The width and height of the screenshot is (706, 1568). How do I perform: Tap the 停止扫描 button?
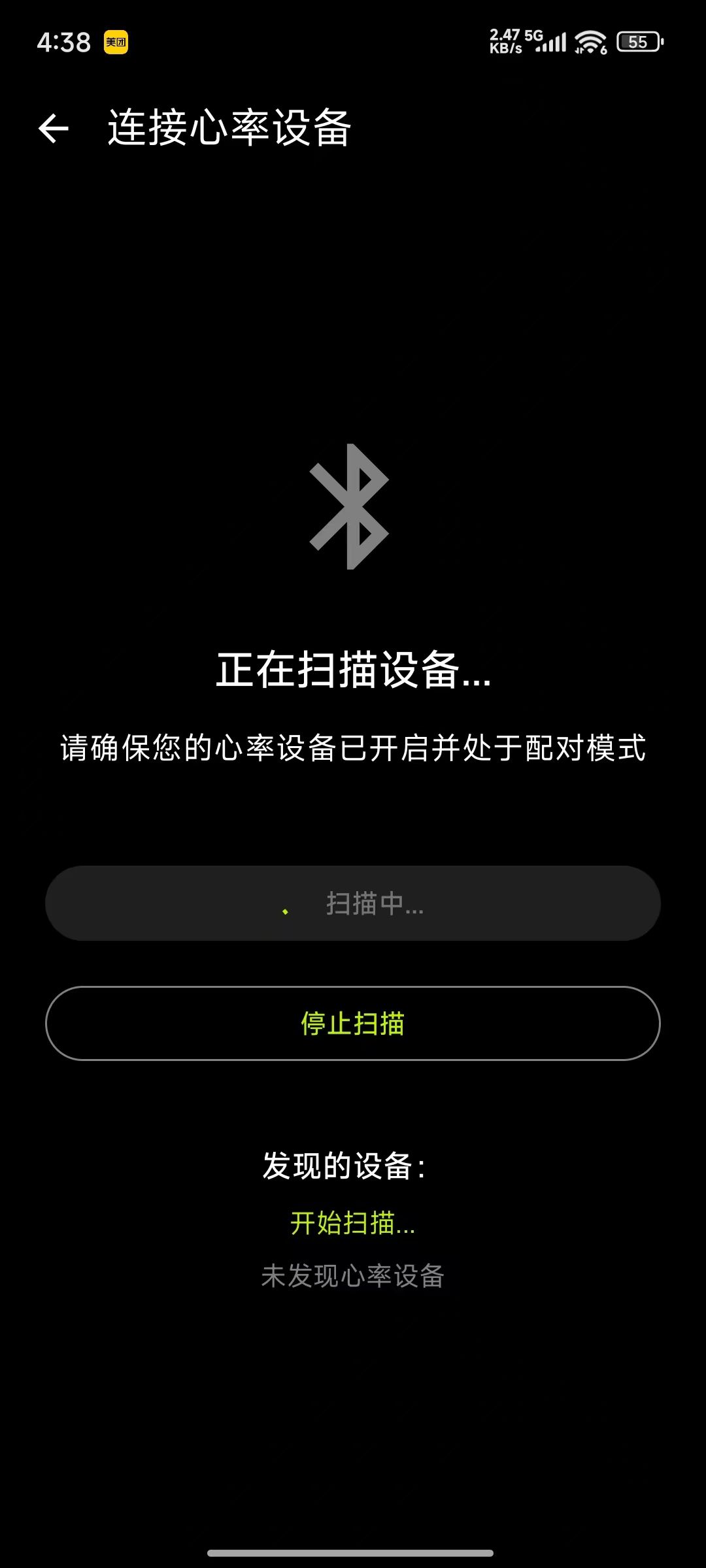[x=353, y=1023]
